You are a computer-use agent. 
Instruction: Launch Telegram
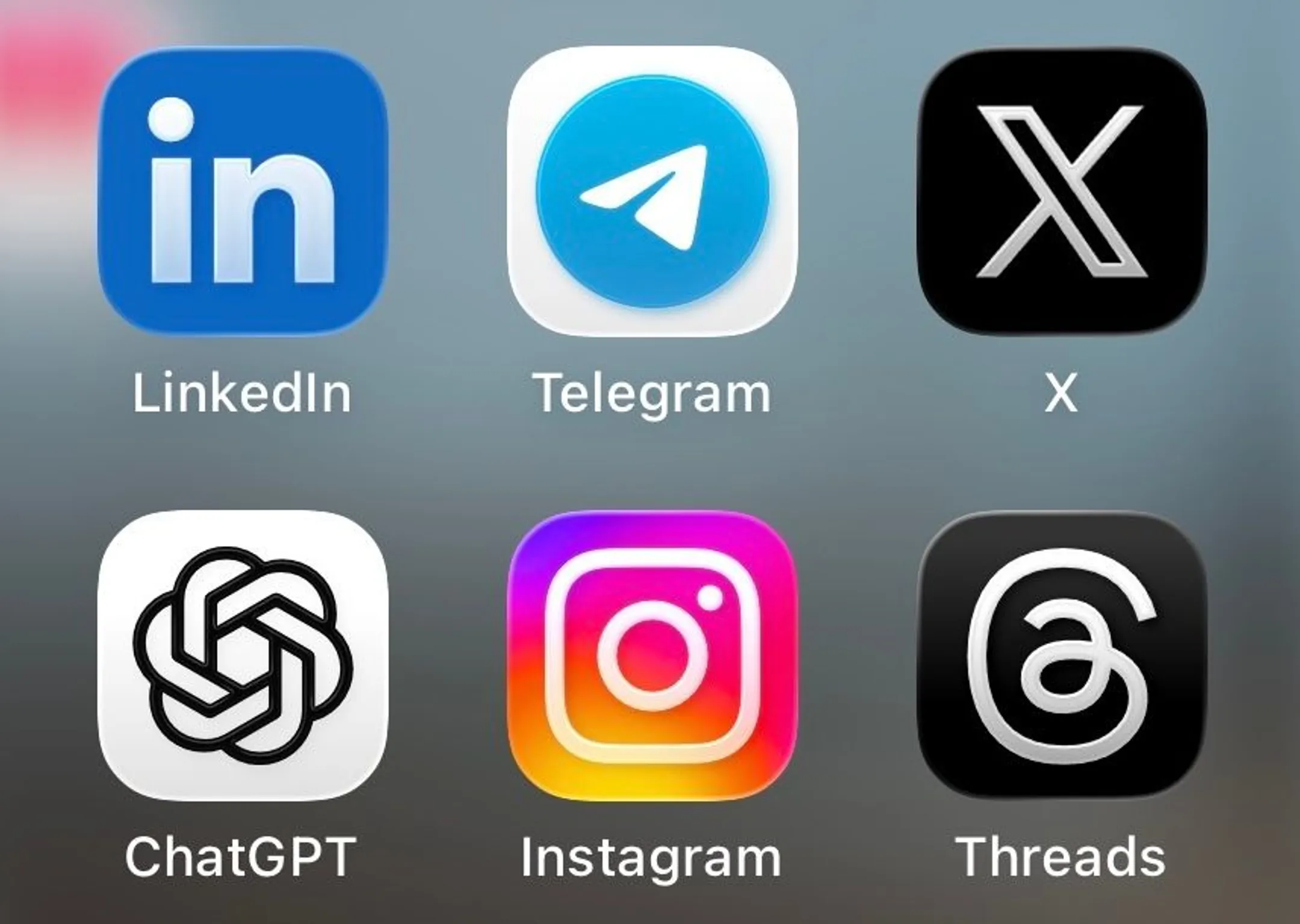pos(652,191)
